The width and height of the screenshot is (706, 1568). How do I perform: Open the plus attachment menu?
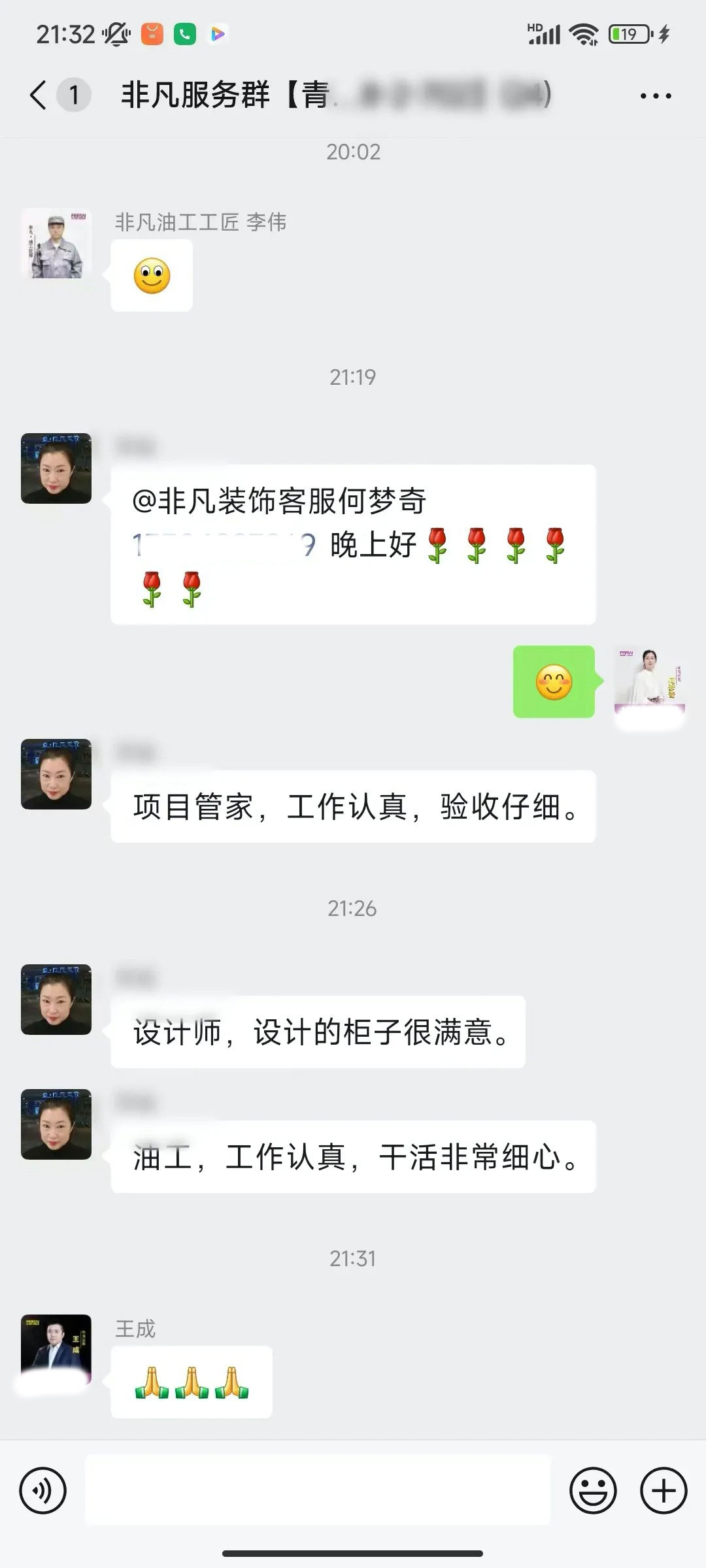point(664,1491)
